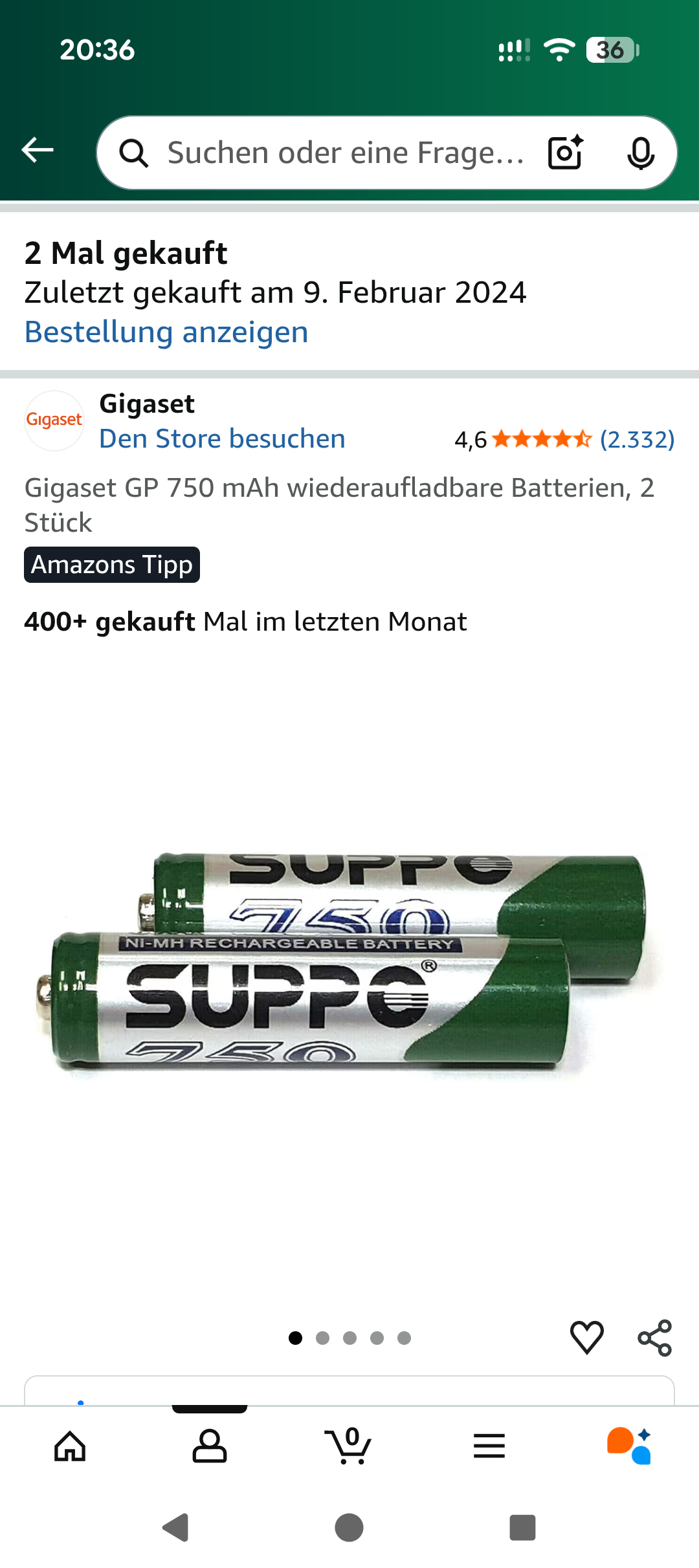Open the account profile tab

210,1446
